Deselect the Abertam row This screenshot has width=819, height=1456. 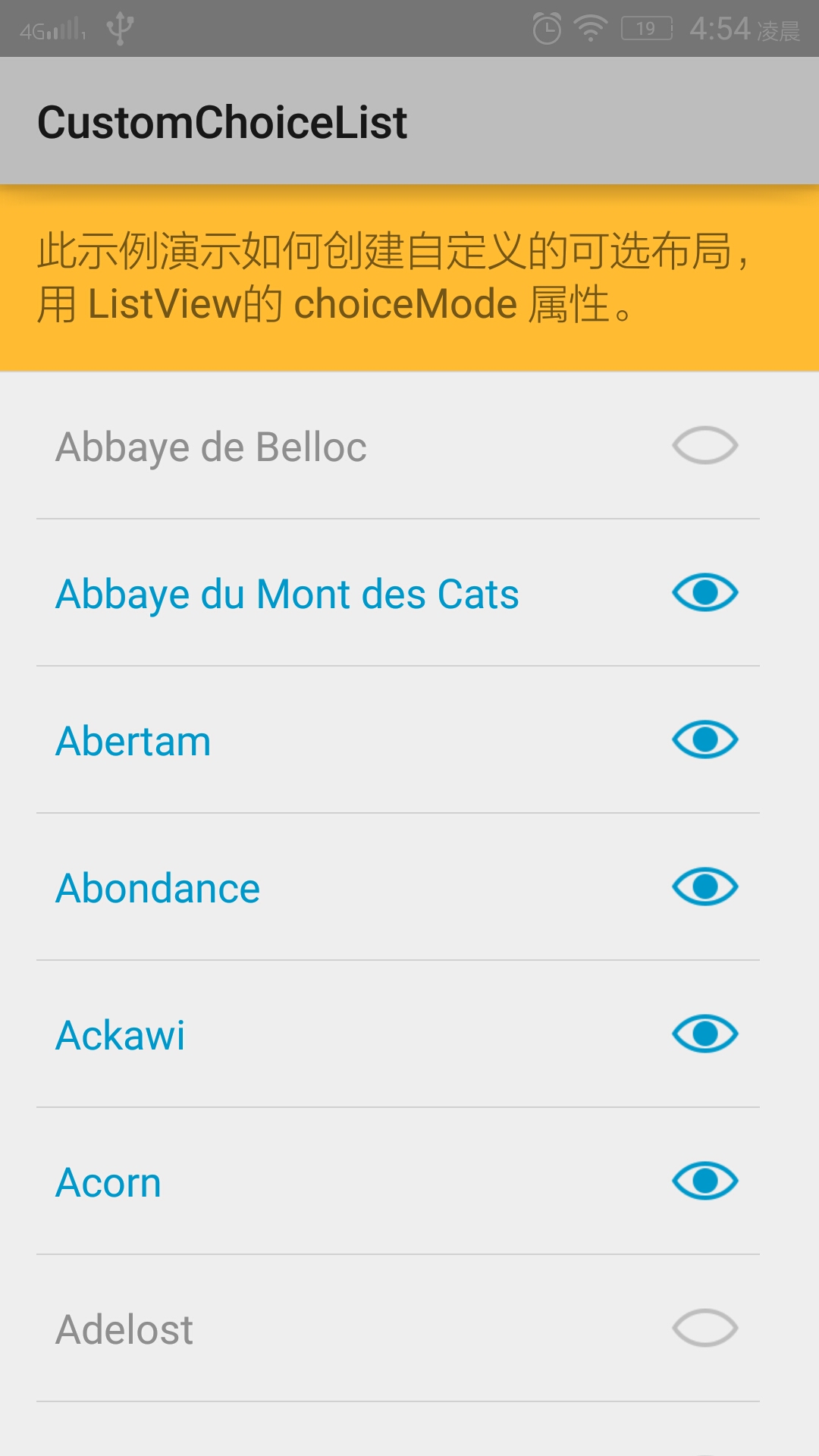click(398, 740)
